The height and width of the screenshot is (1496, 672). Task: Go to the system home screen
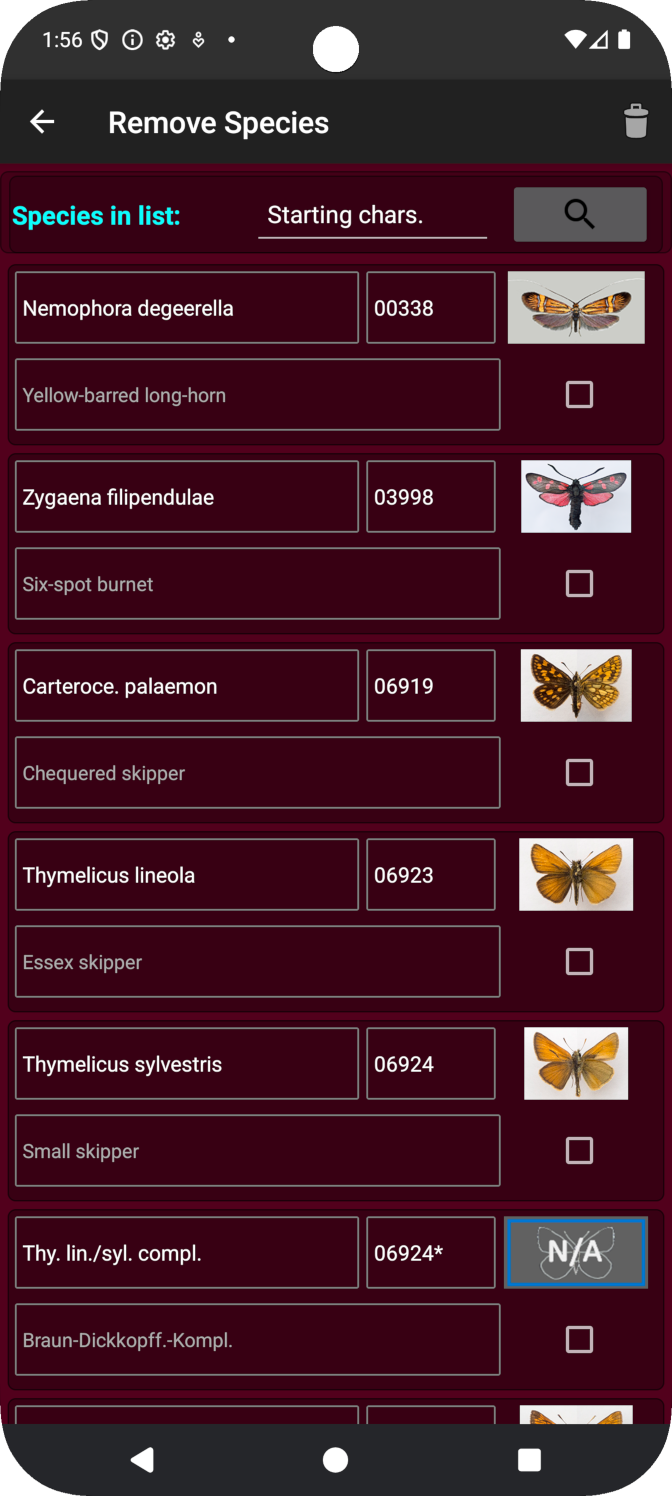click(x=336, y=1460)
